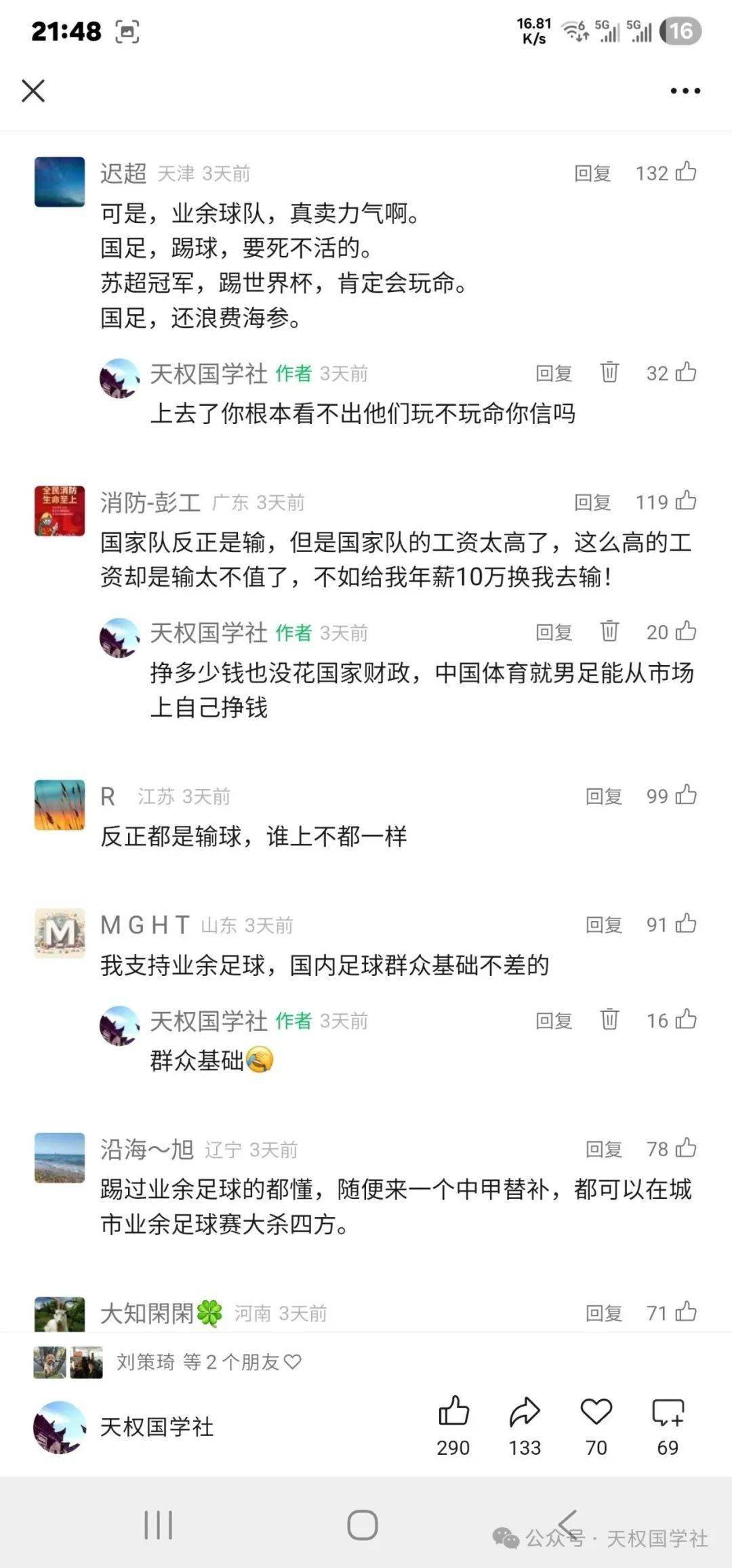Open 迟超's profile avatar
732x1568 pixels.
coord(60,182)
